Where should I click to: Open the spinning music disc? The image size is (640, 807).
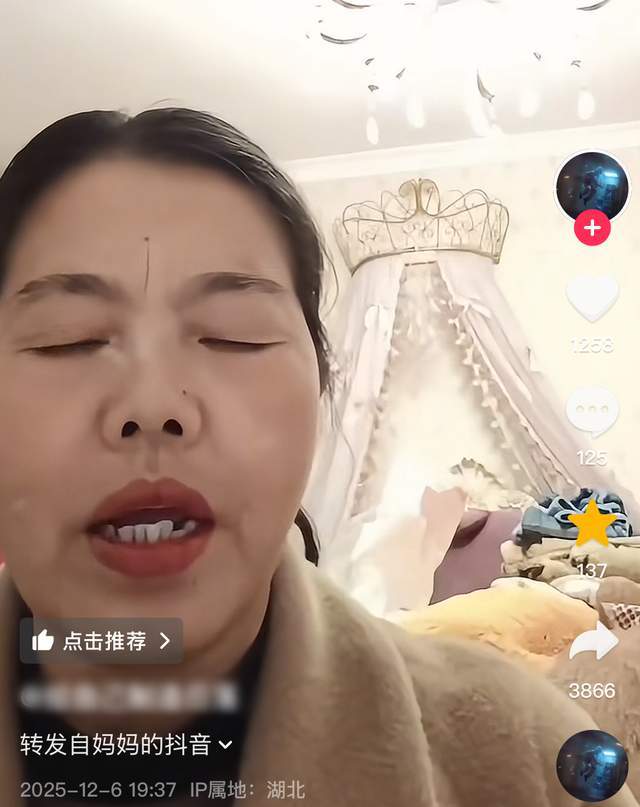592,766
